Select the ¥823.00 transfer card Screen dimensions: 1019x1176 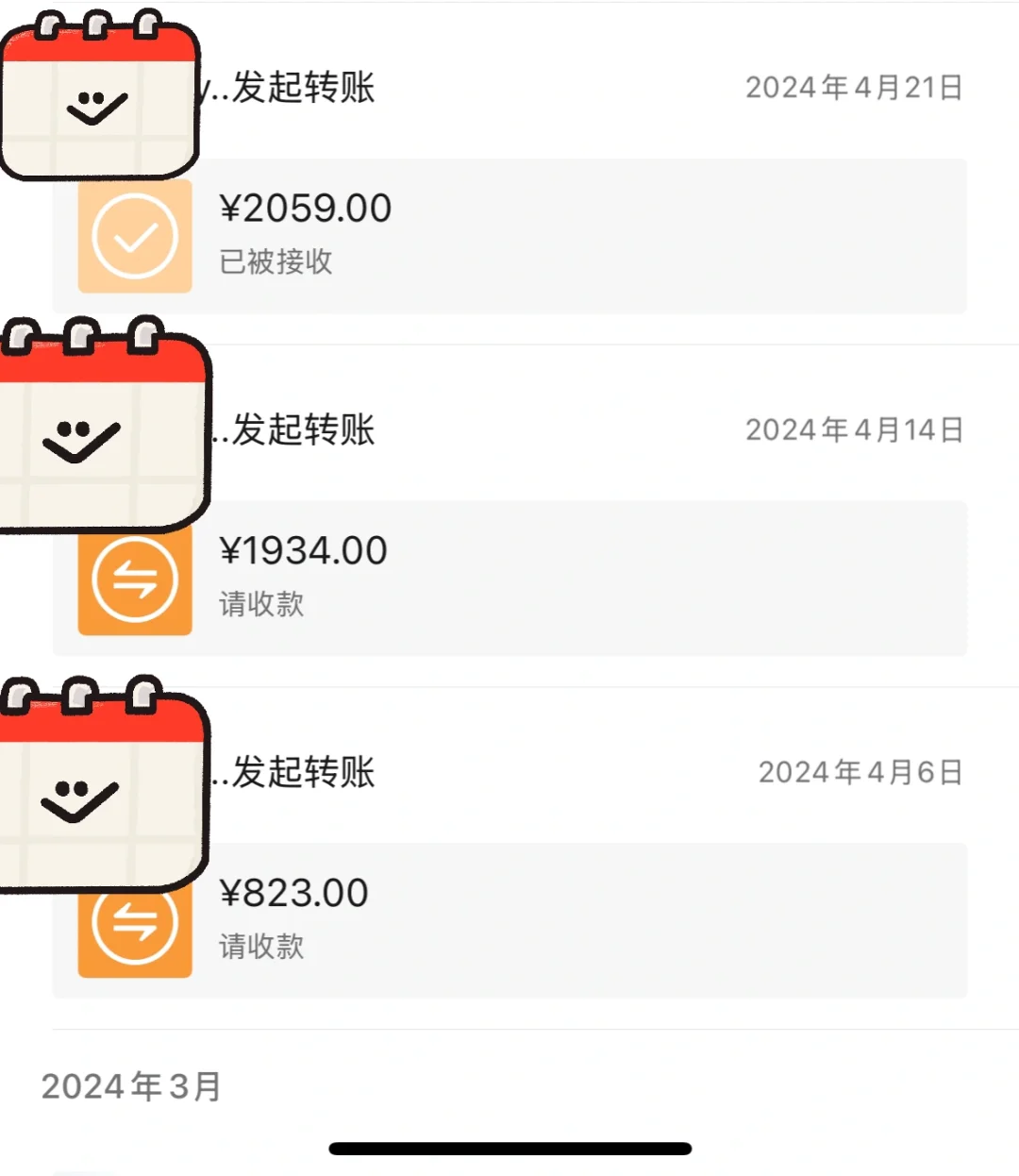pos(509,920)
